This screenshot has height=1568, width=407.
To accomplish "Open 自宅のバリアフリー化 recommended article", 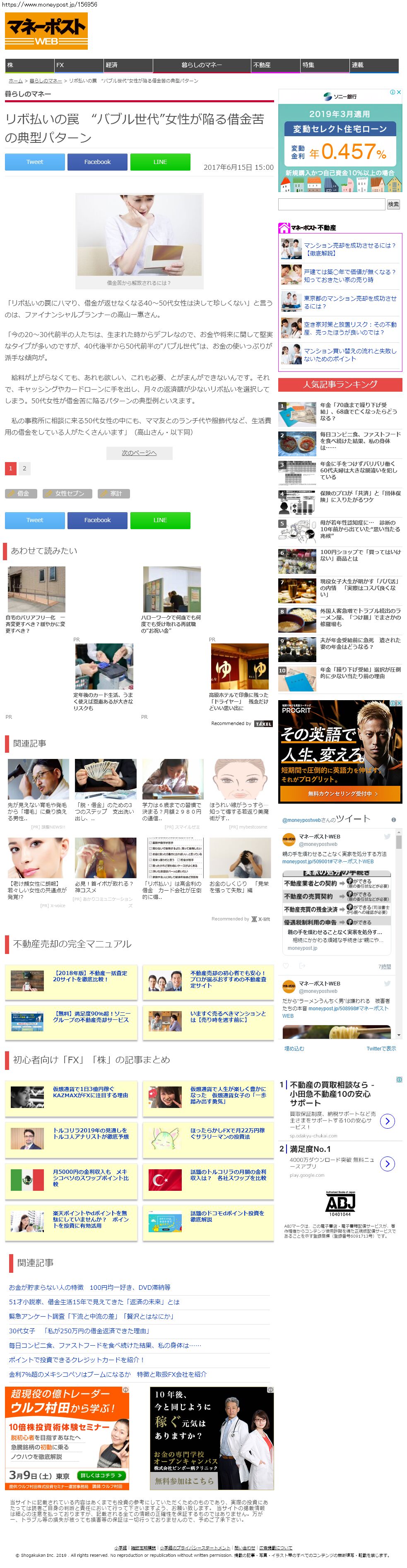I will click(36, 623).
